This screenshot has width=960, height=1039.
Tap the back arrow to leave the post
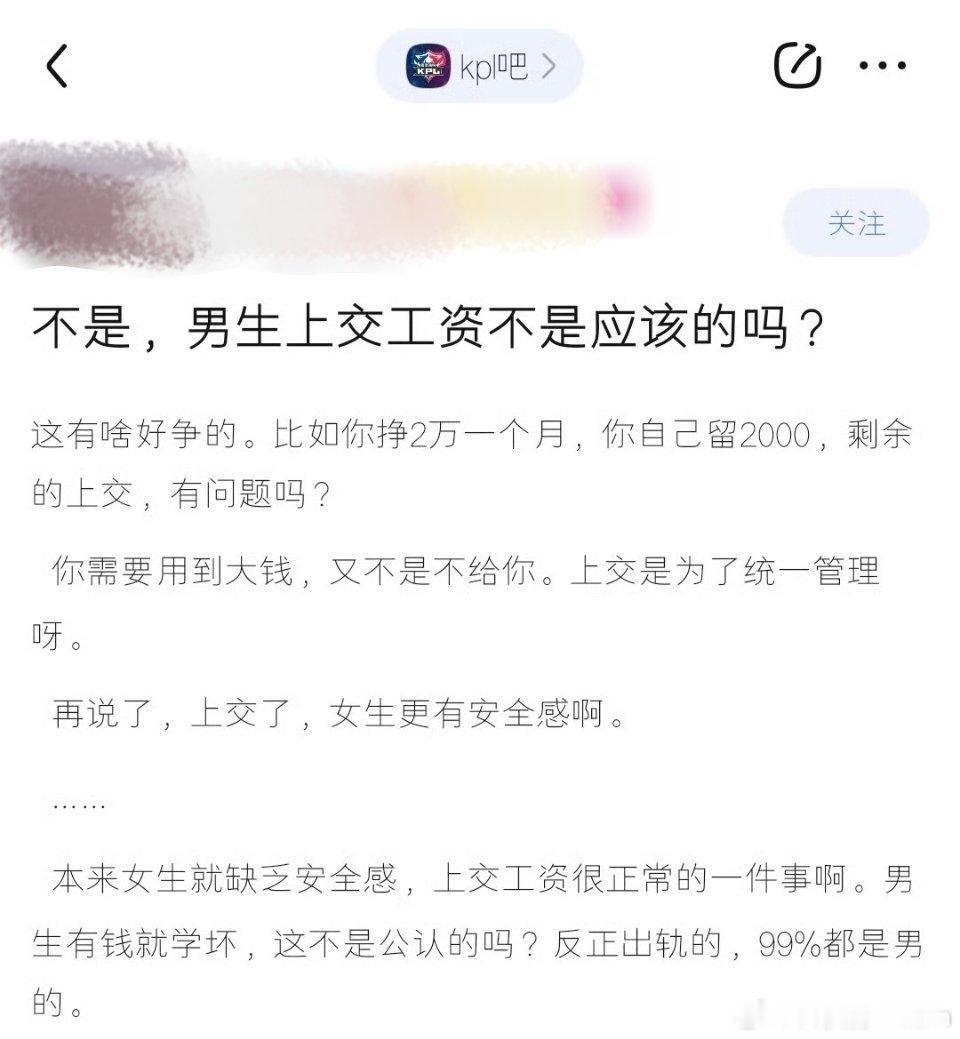pyautogui.click(x=57, y=66)
